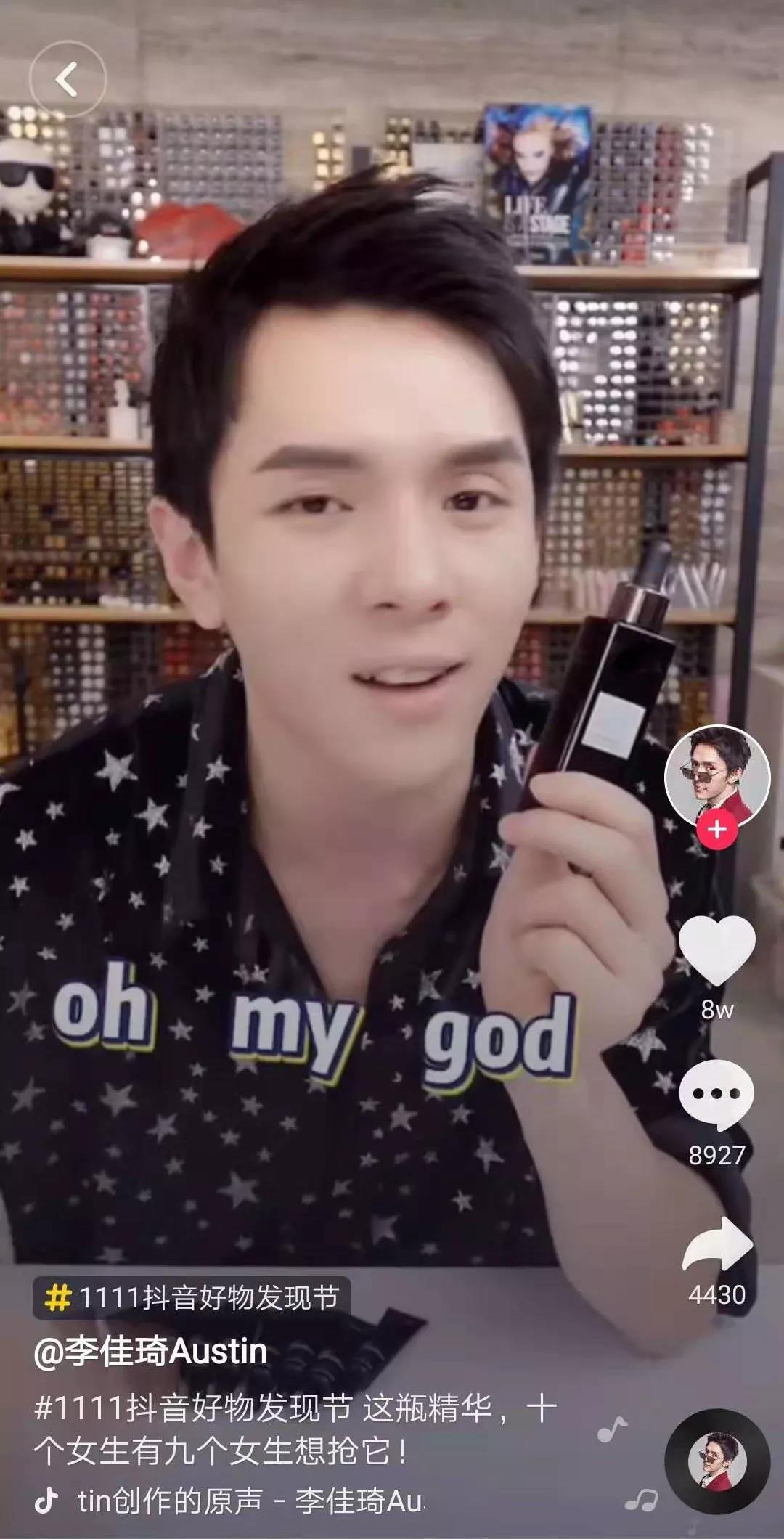Open the @李佳琦Austin username link

(150, 1351)
